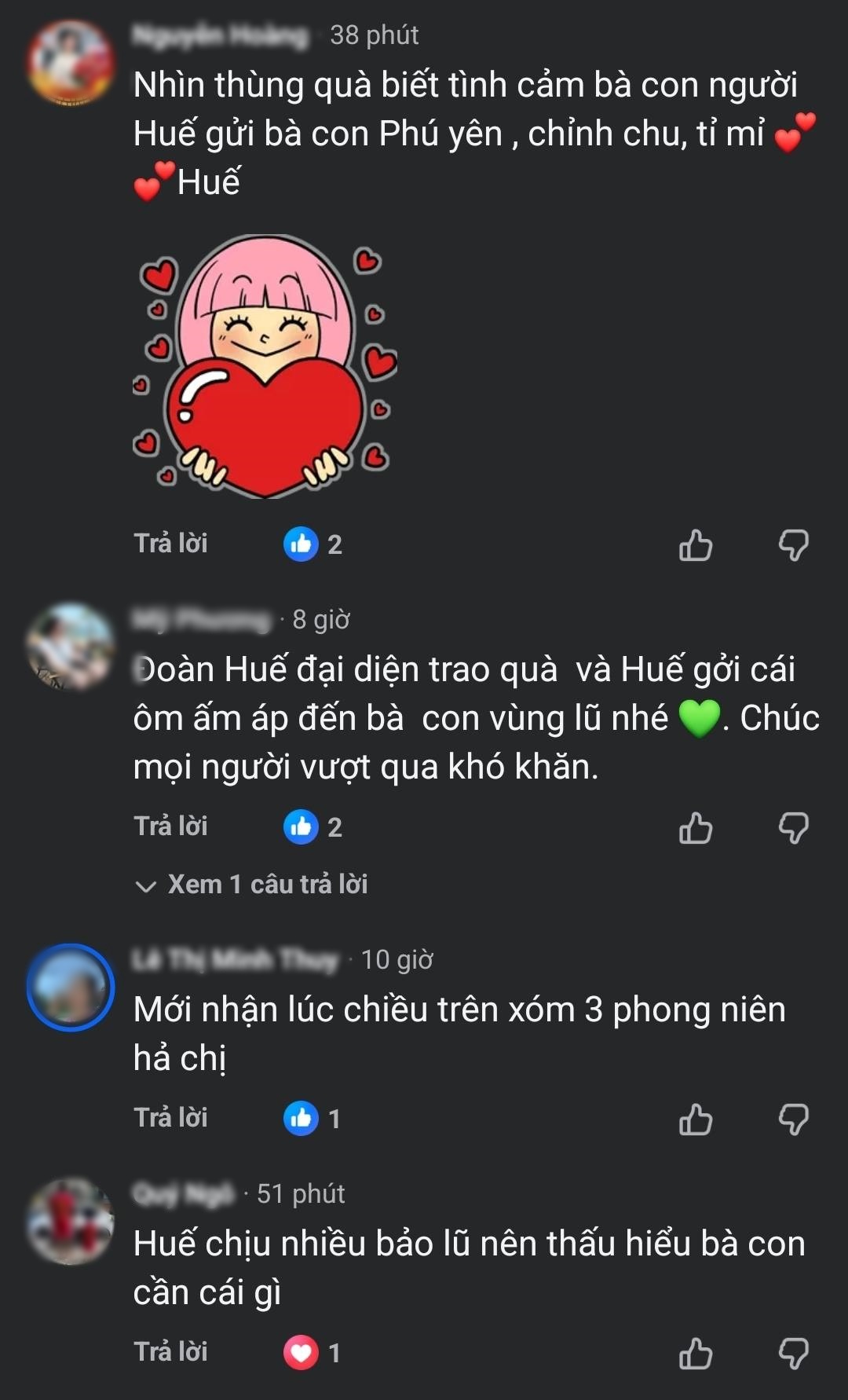
Task: Dislike the comment posted 8 giờ ago
Action: pyautogui.click(x=793, y=828)
